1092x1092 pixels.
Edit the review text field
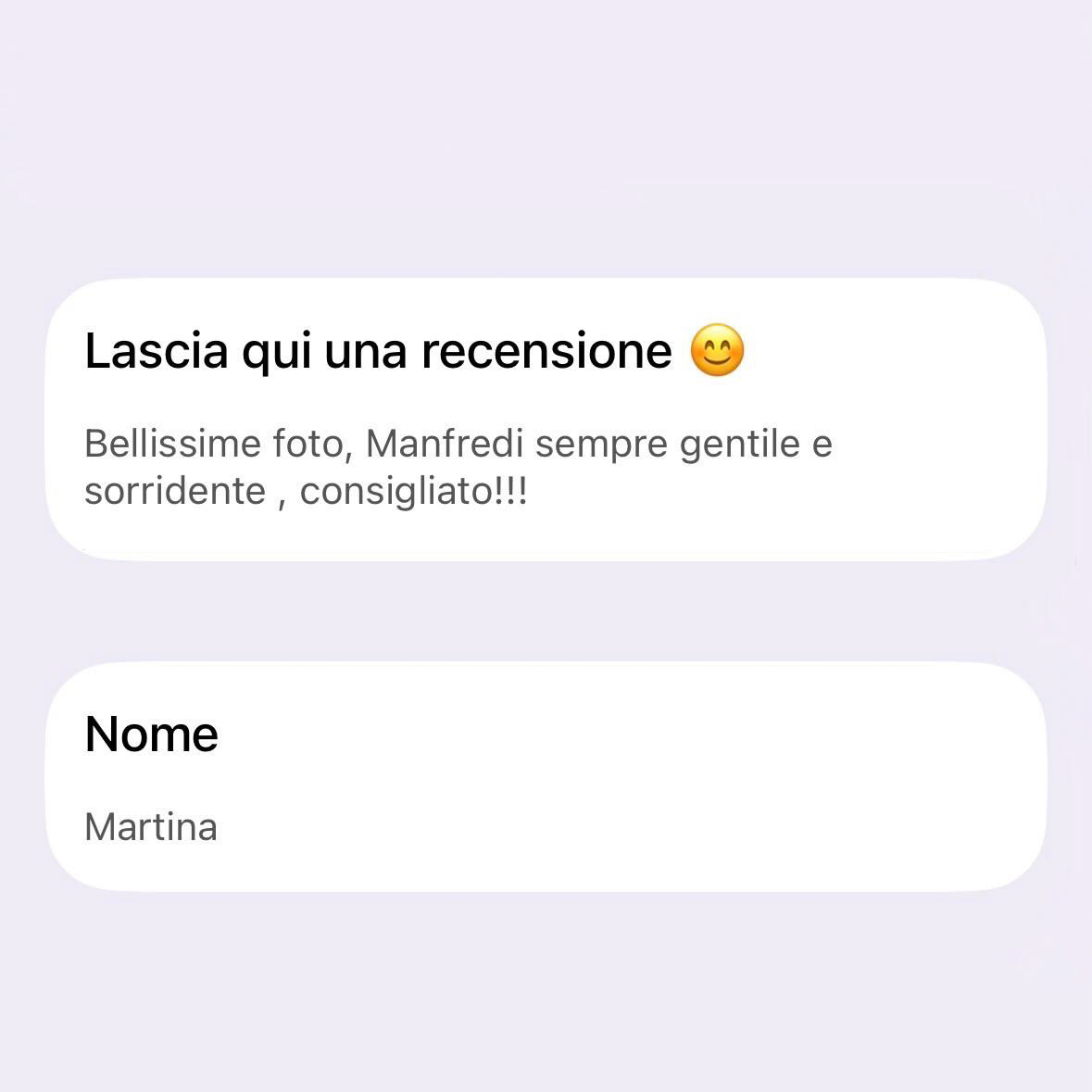pyautogui.click(x=458, y=467)
